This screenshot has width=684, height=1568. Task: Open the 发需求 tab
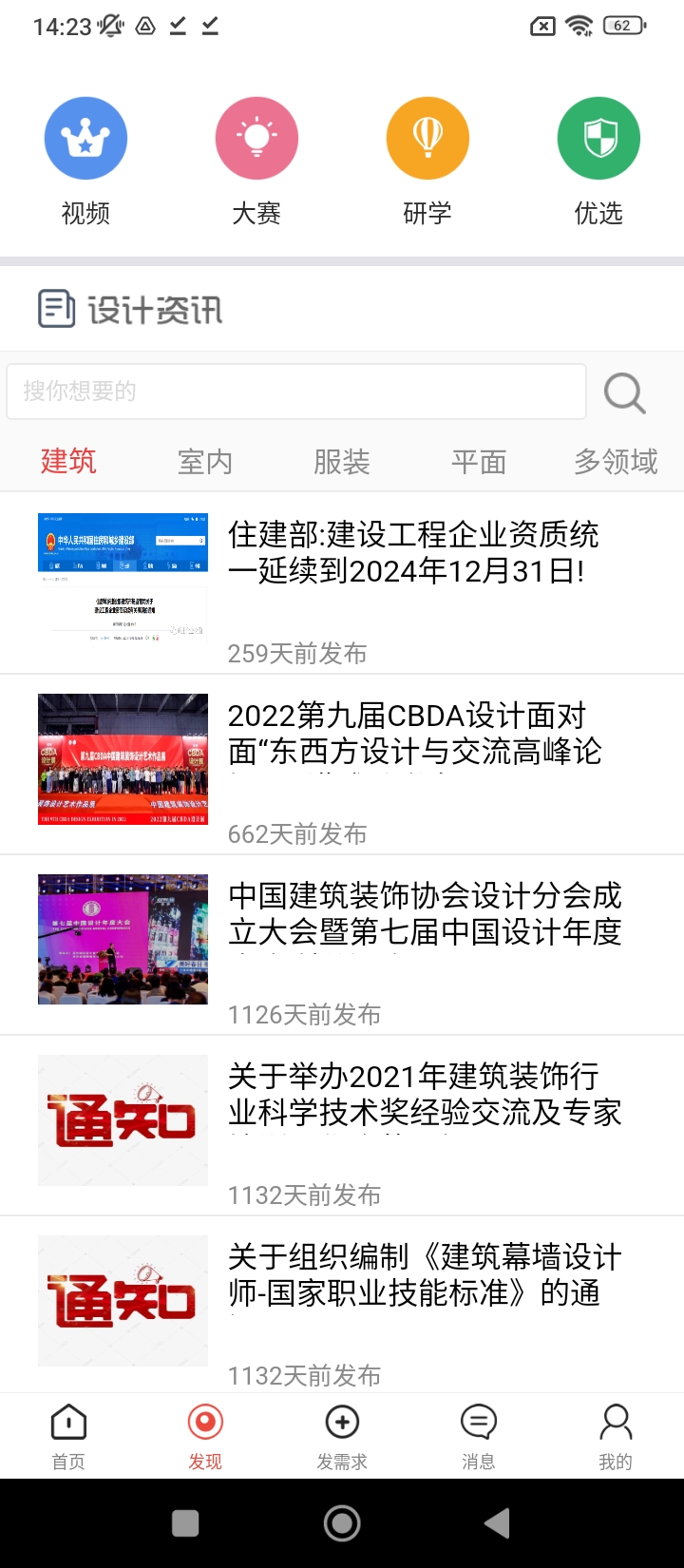342,1436
